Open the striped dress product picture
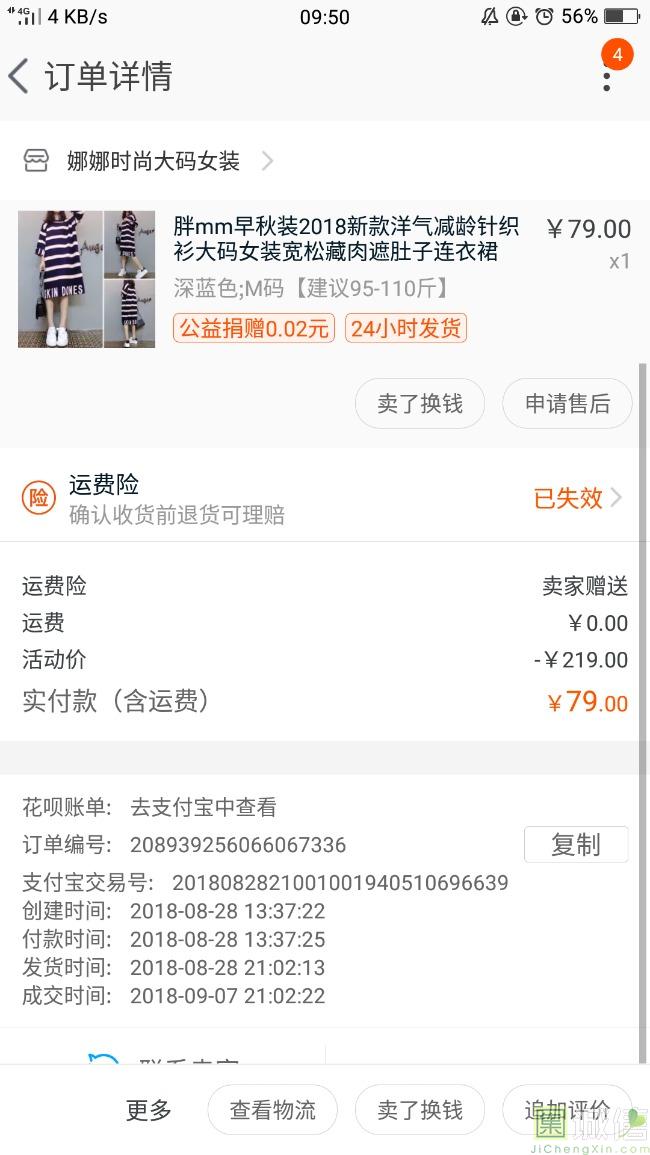 [x=87, y=279]
